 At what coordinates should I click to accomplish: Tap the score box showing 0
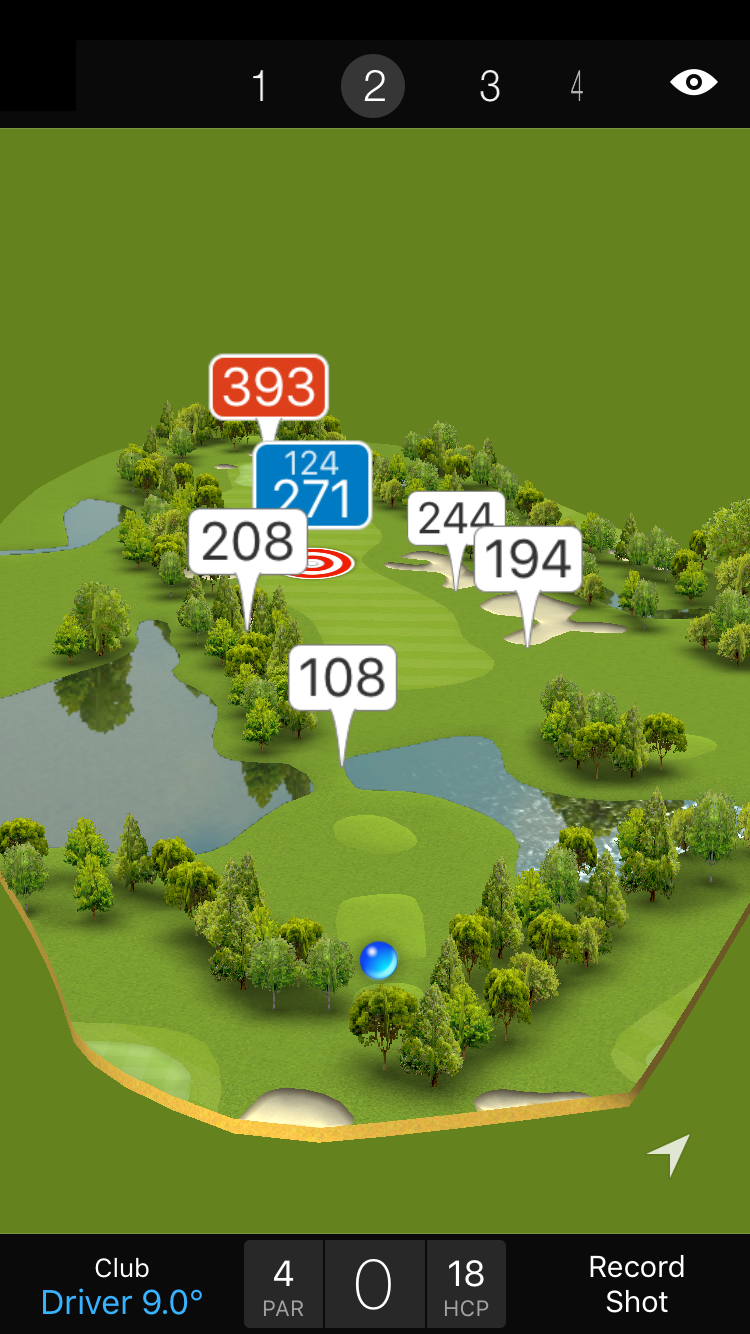(374, 1285)
